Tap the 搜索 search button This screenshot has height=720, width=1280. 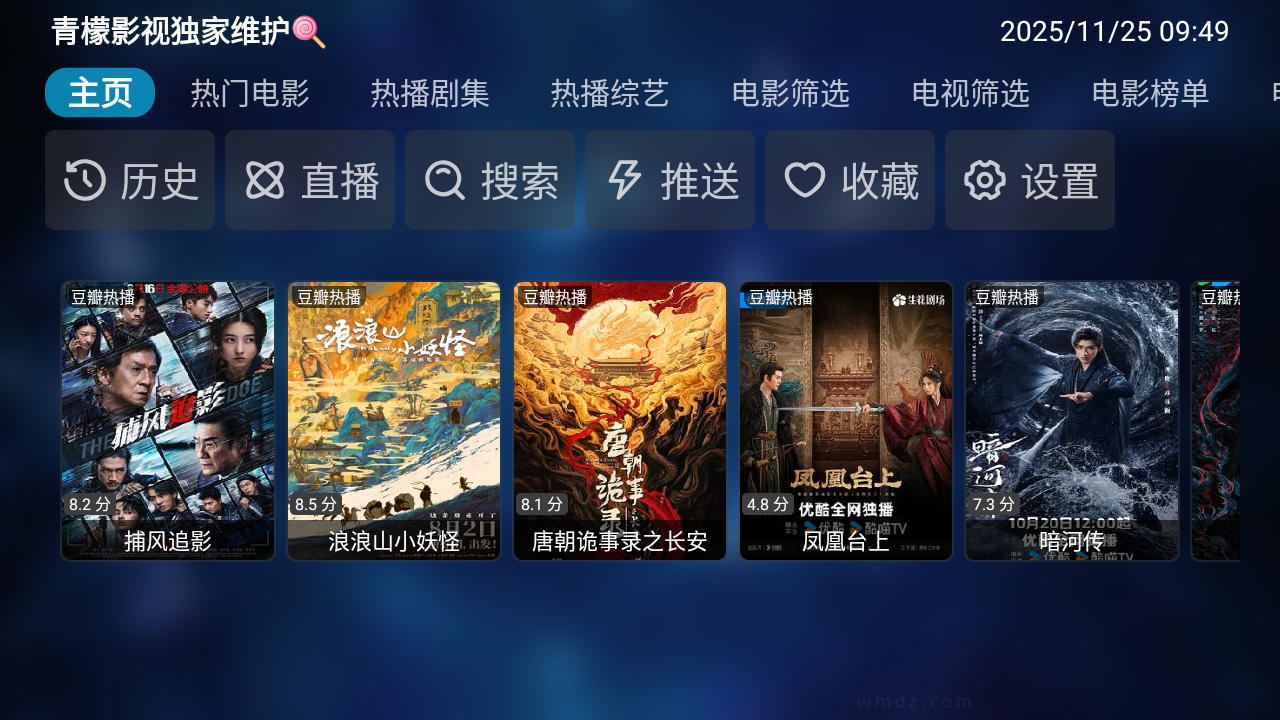490,180
